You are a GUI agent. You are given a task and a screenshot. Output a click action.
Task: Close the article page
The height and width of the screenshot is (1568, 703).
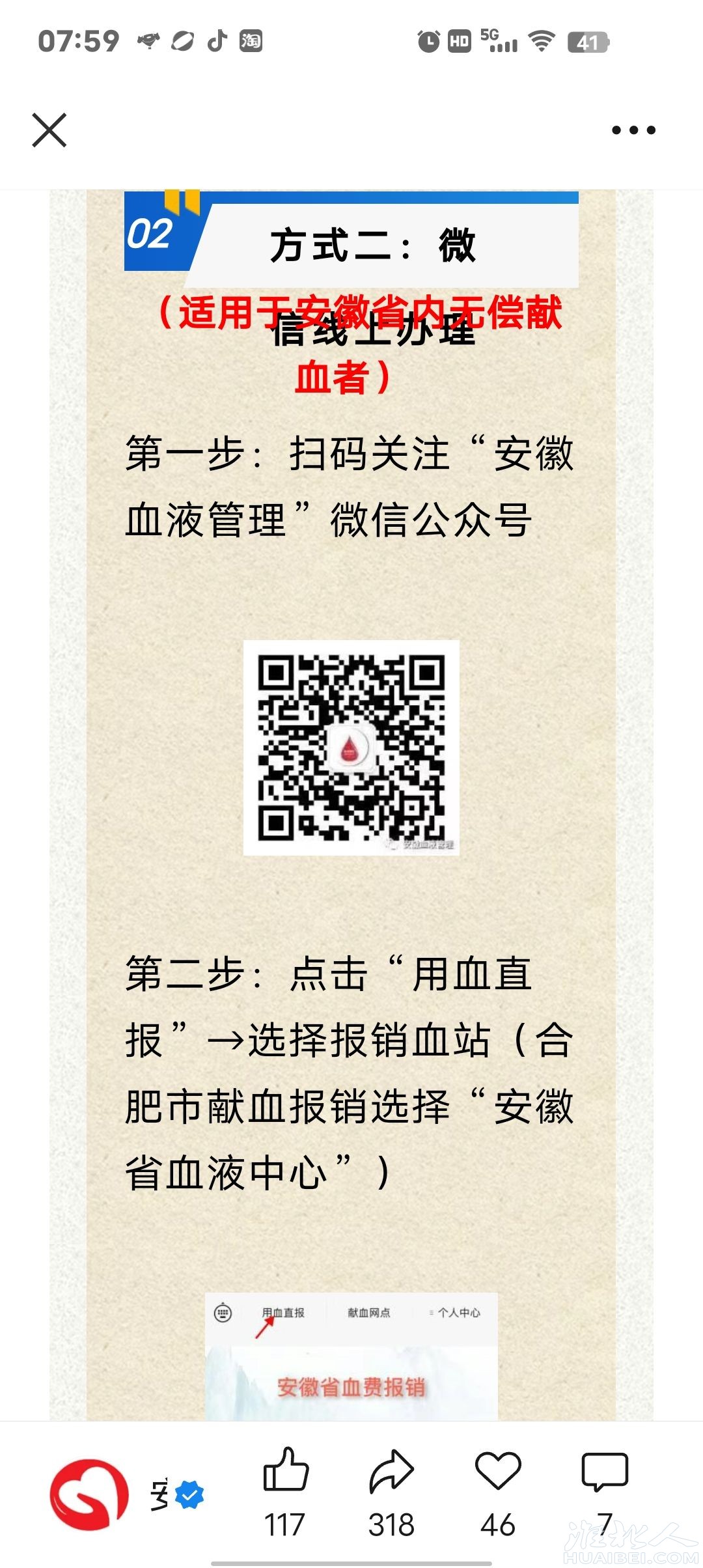point(49,130)
